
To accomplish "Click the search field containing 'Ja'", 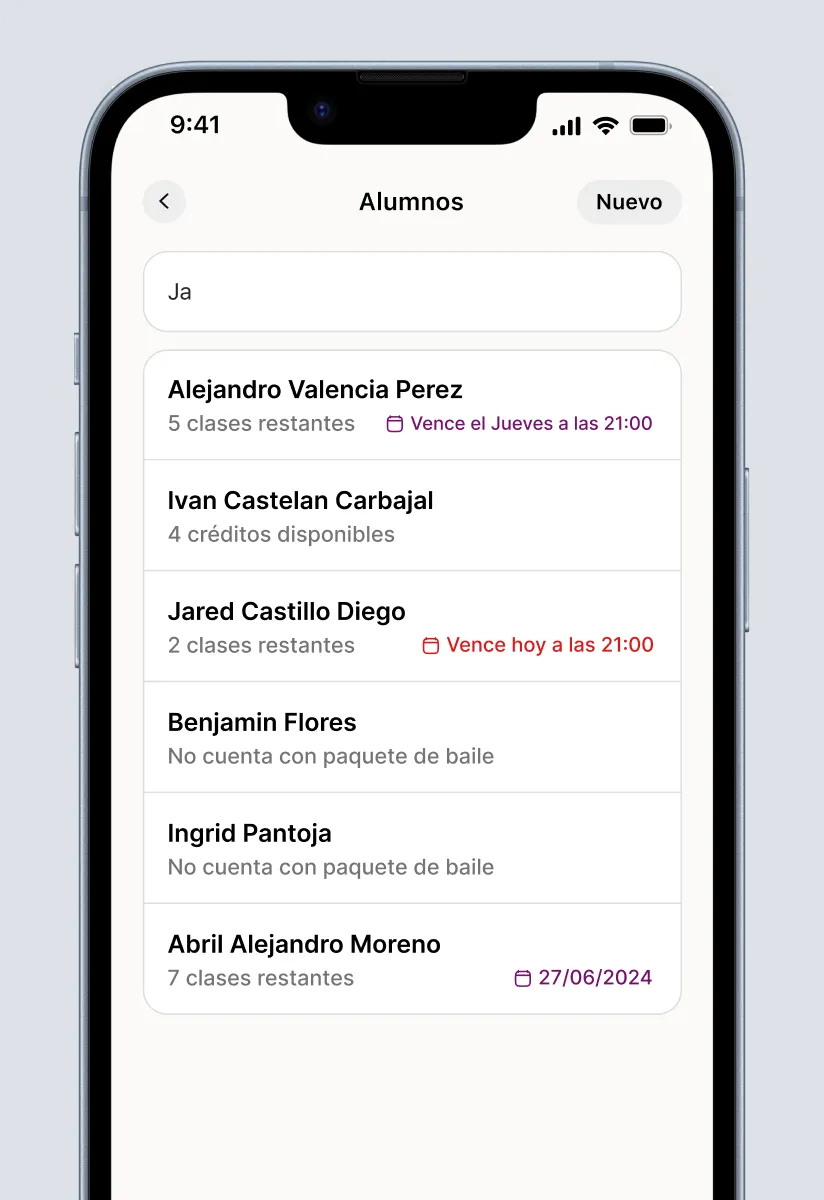I will click(x=412, y=291).
